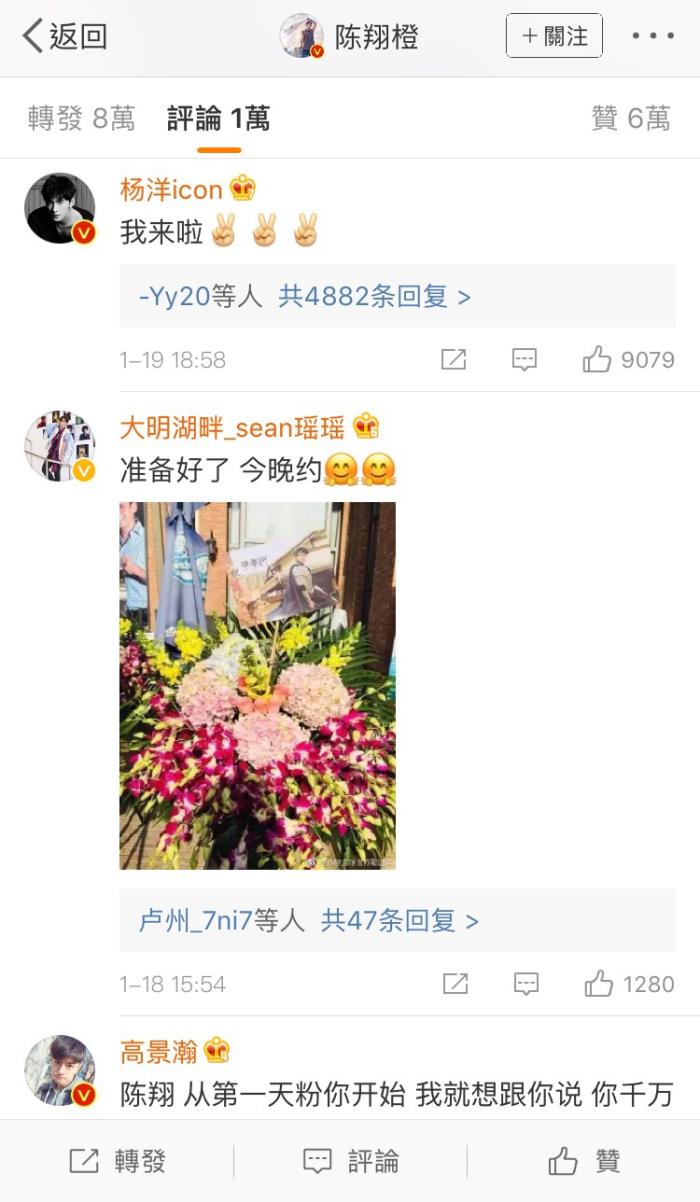Open 杨洋icon's profile from the username

171,188
